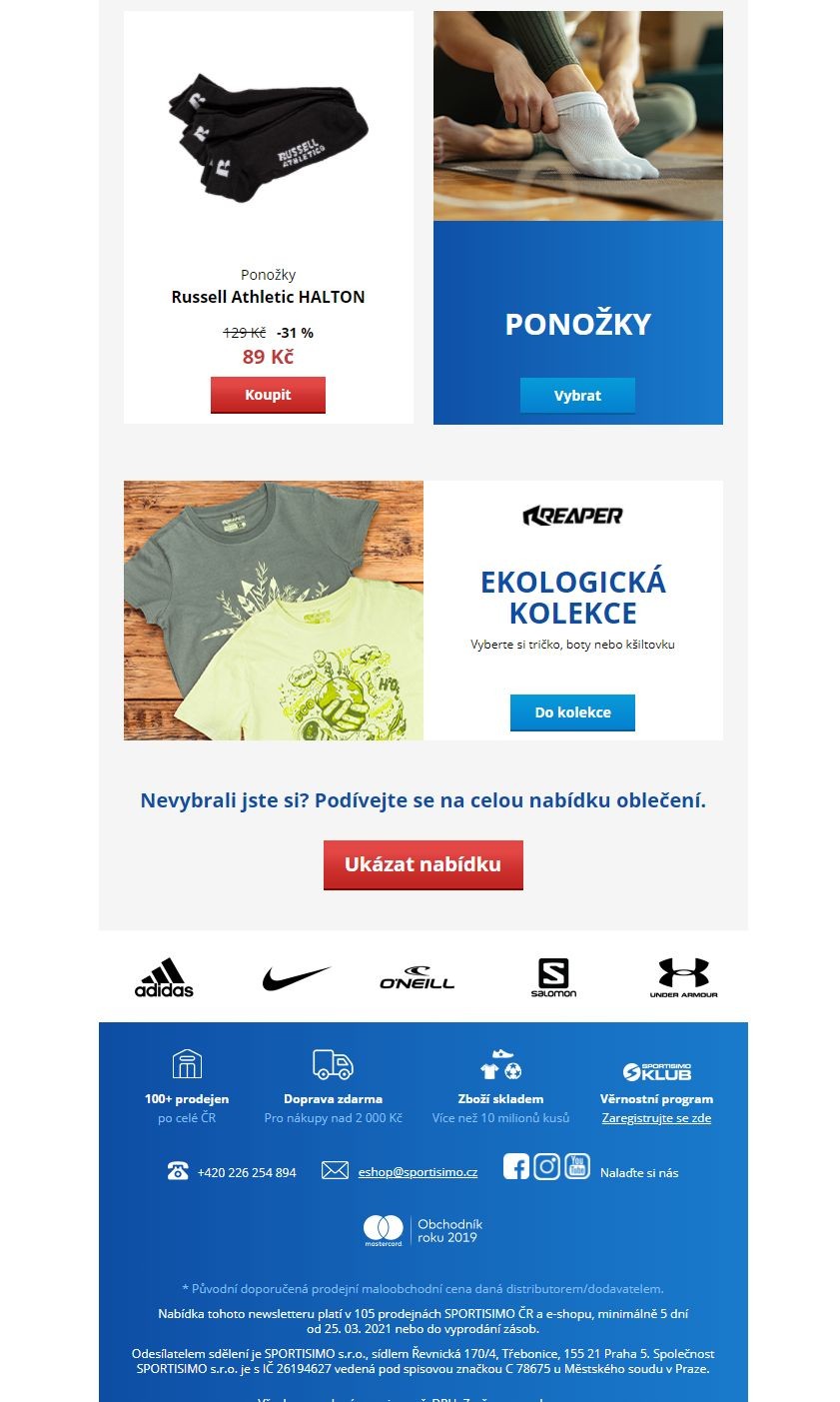Viewport: 840px width, 1402px height.
Task: Open Sportisimo's Facebook page
Action: click(516, 1166)
